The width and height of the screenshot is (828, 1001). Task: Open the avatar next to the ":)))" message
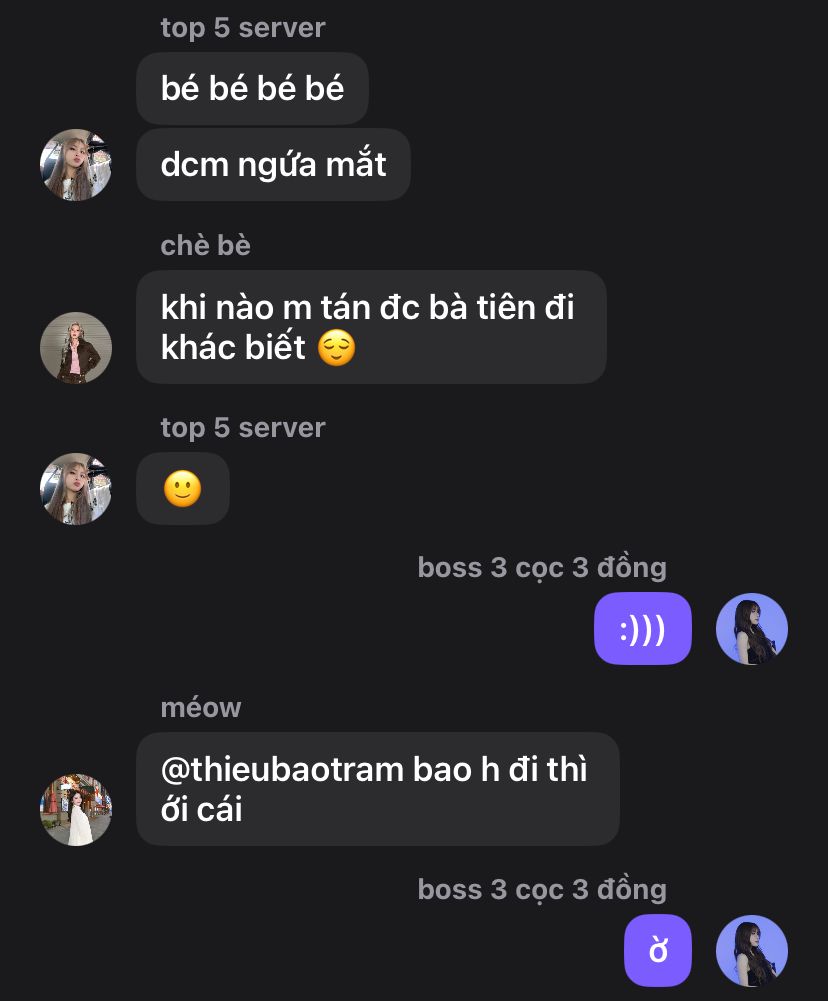(x=752, y=629)
